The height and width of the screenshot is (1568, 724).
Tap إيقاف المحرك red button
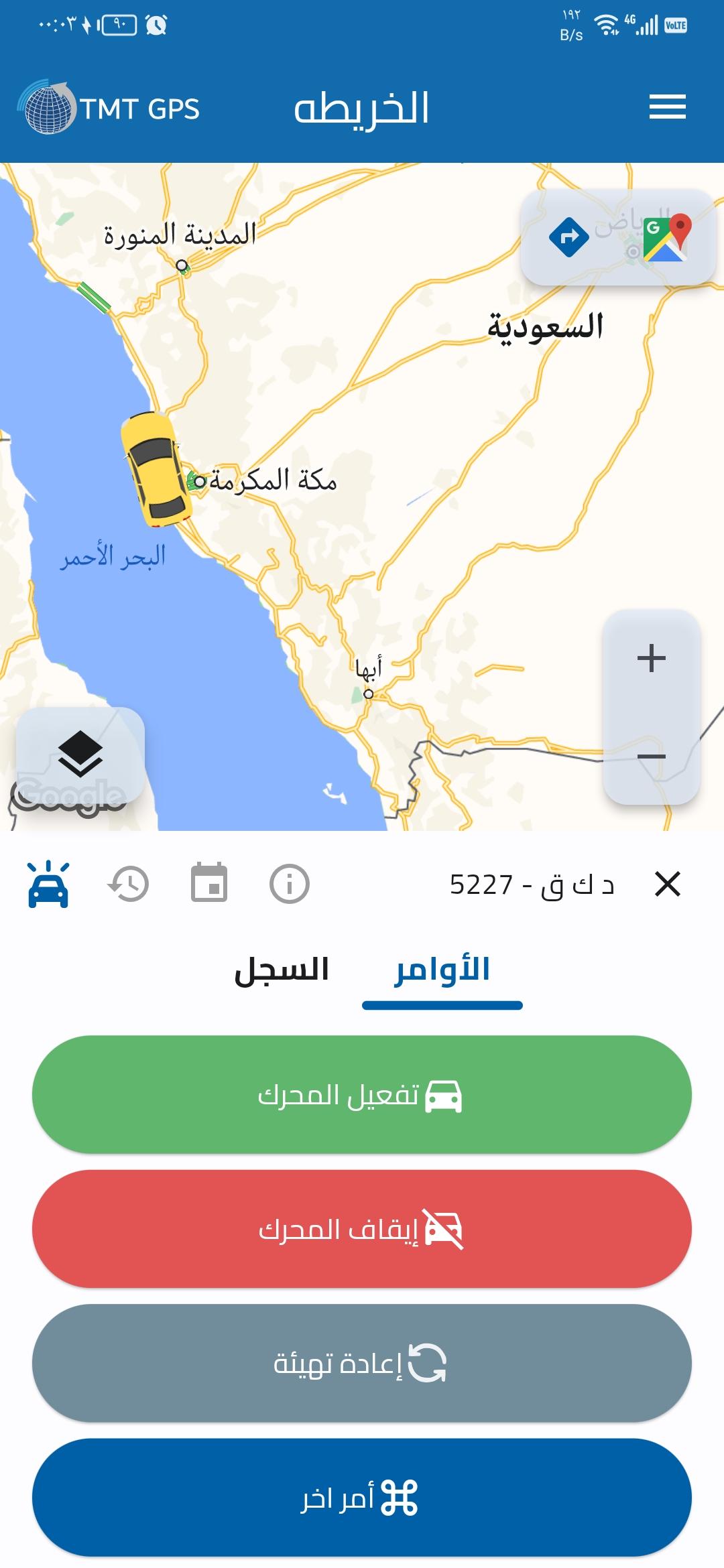pos(362,1228)
